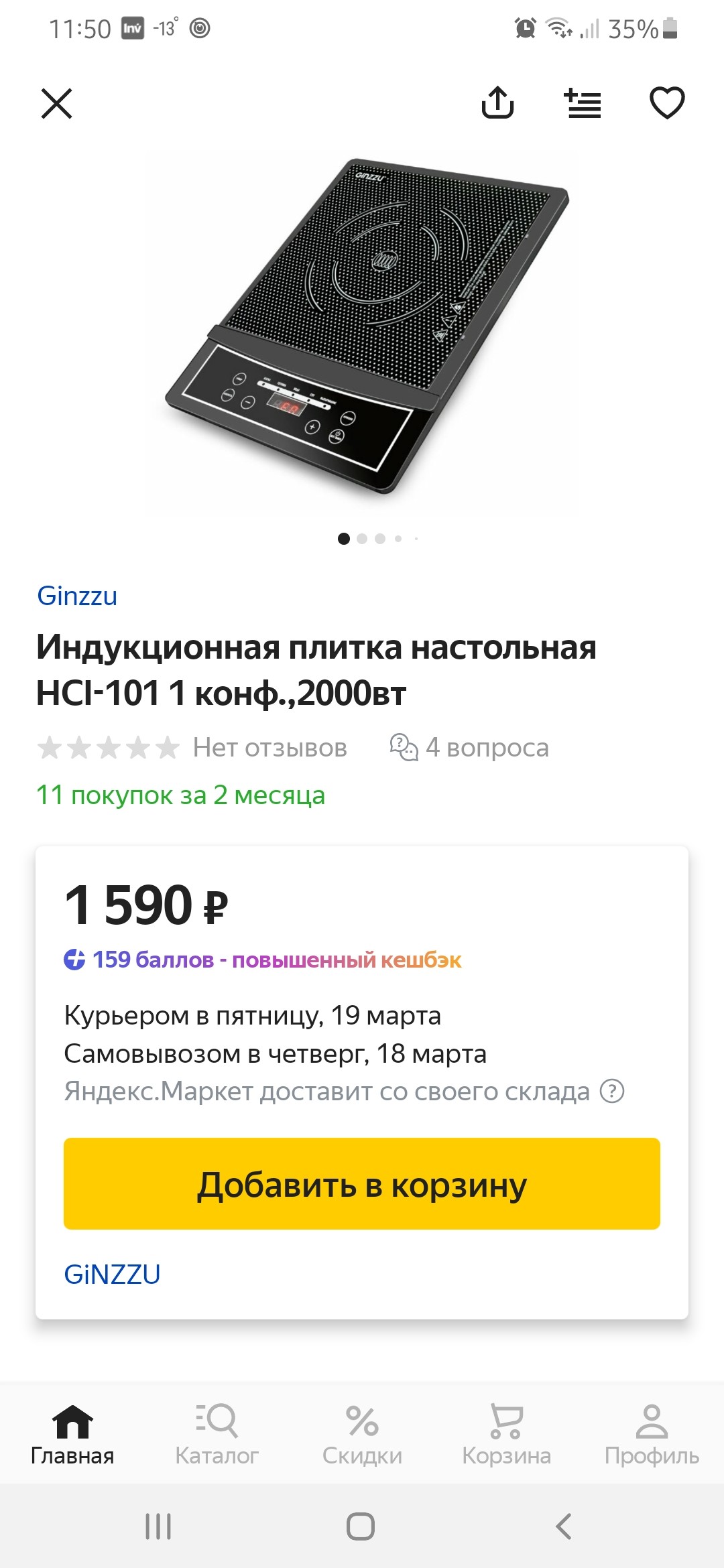View the 4 questions about product
Screen dimensions: 724x1568
[469, 747]
